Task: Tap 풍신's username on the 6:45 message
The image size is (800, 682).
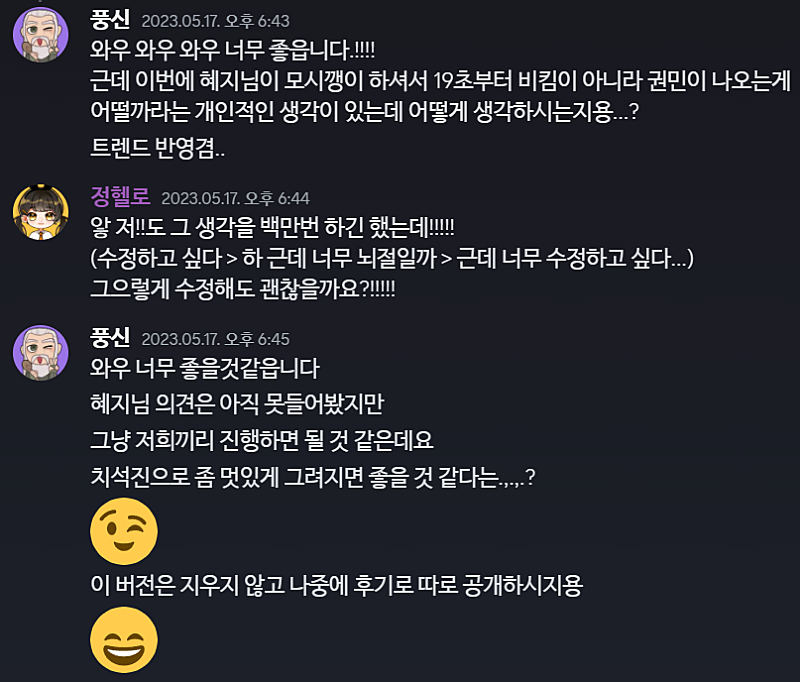Action: 109,338
